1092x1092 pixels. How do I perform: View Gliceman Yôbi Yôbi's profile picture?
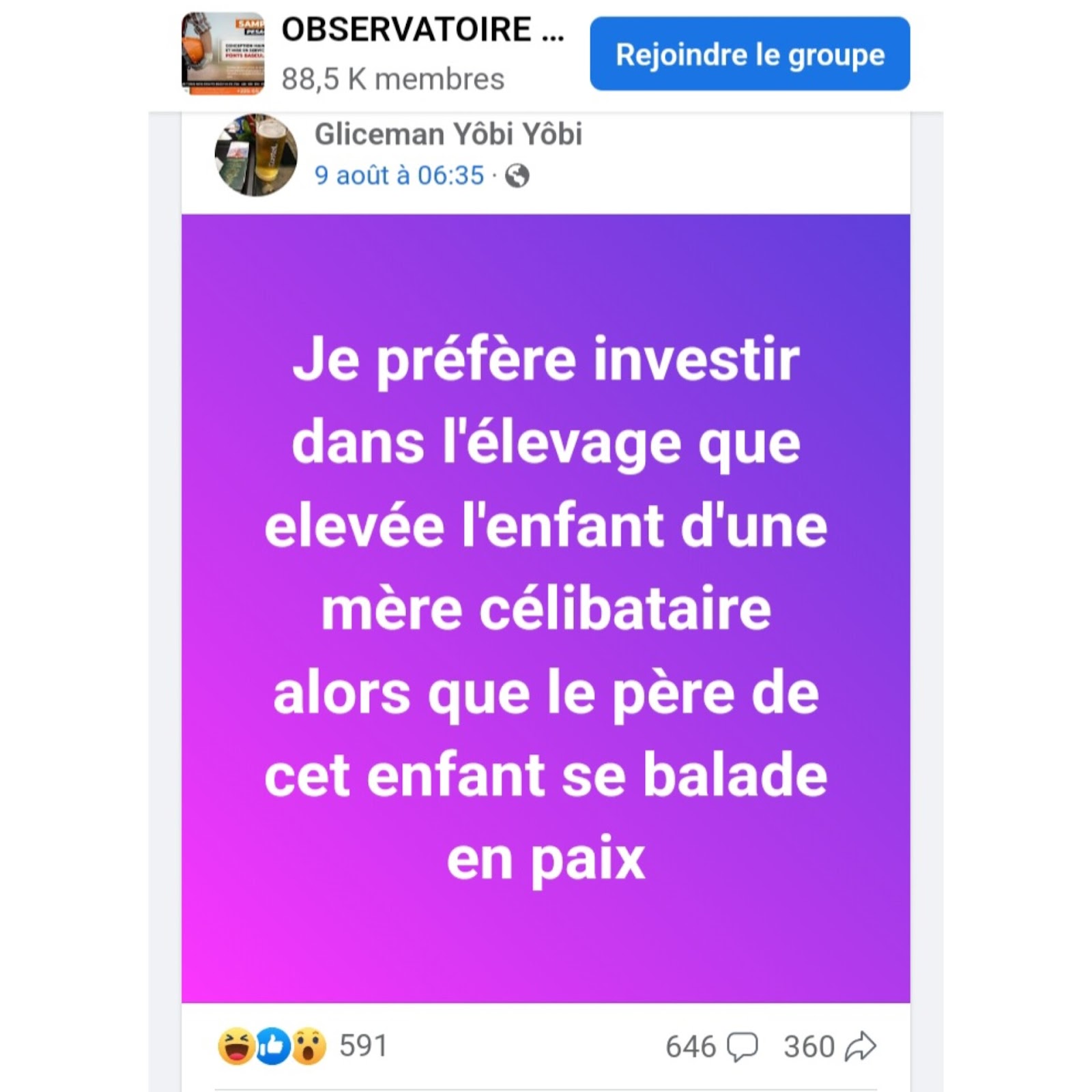256,155
